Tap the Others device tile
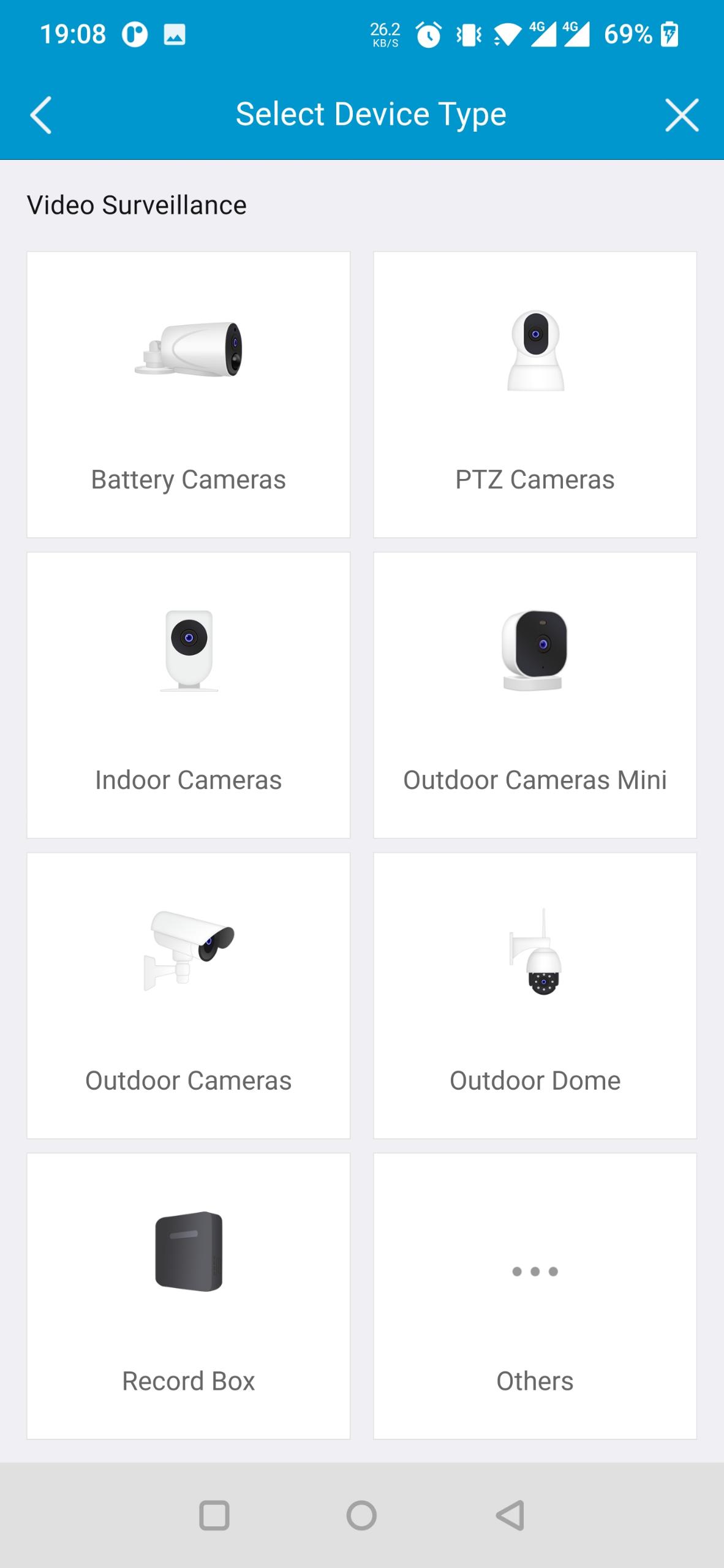This screenshot has height=1568, width=724. (x=535, y=1296)
